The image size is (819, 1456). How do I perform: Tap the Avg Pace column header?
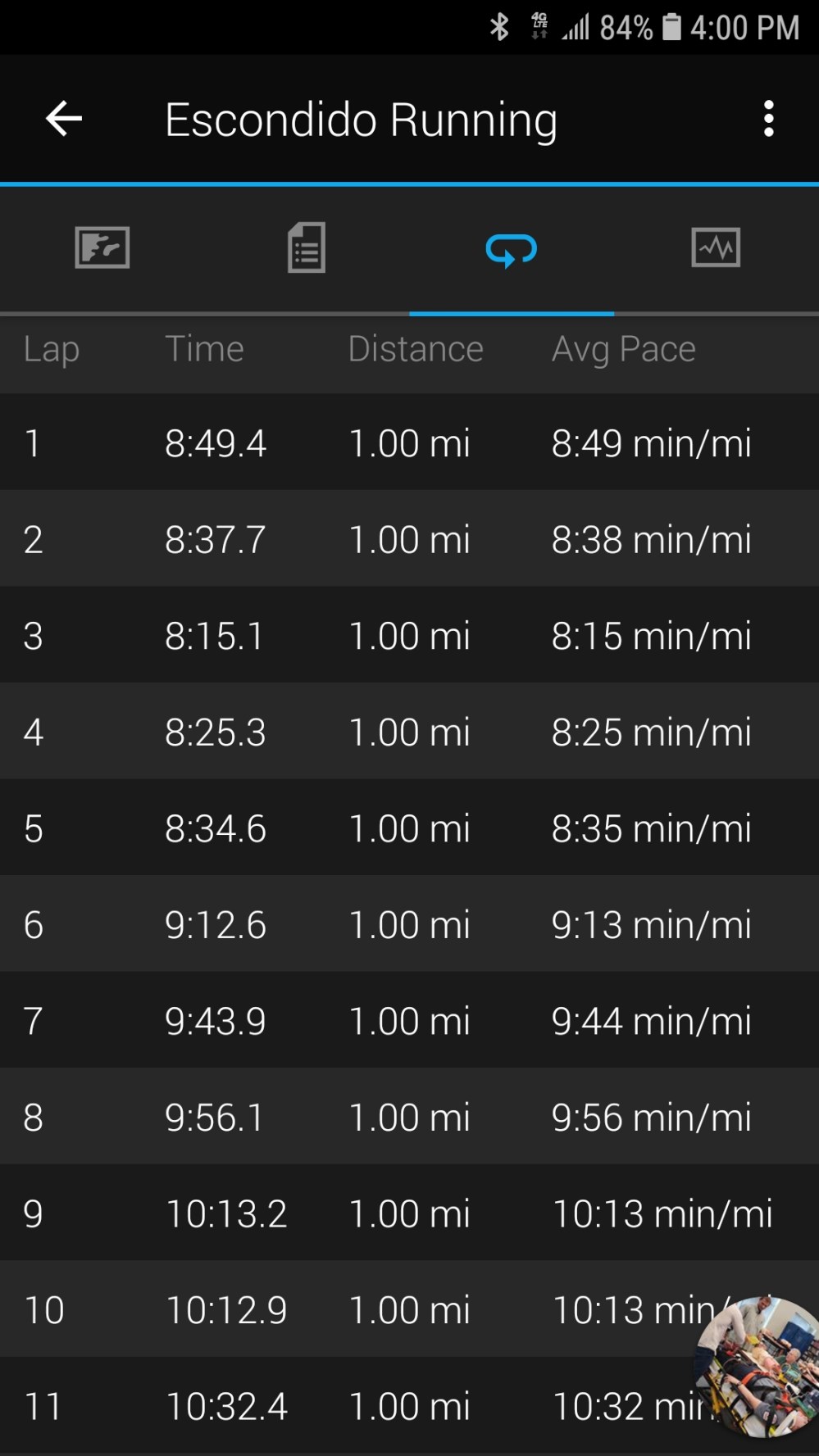pyautogui.click(x=624, y=349)
